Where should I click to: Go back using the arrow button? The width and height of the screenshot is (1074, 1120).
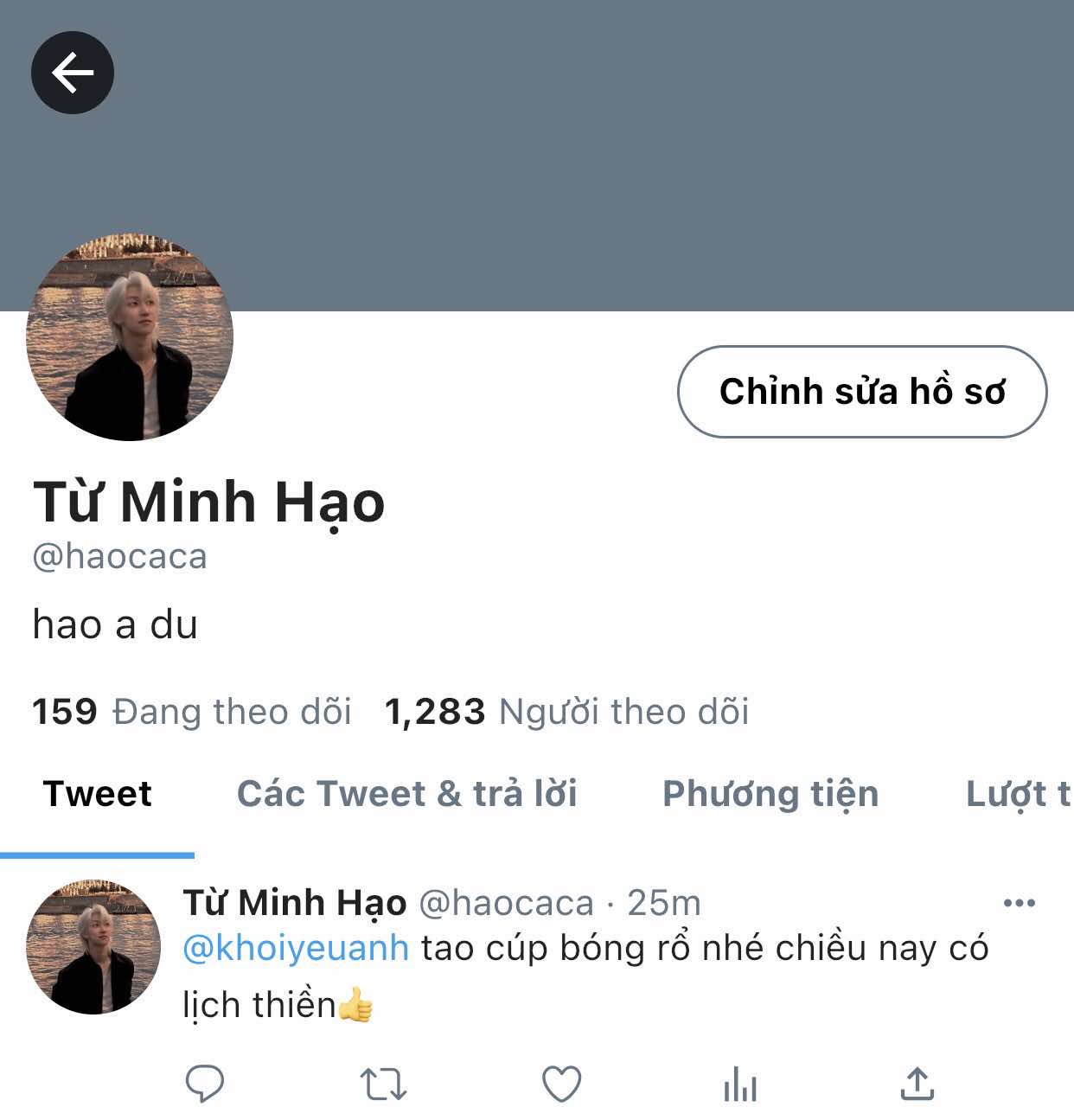tap(73, 73)
